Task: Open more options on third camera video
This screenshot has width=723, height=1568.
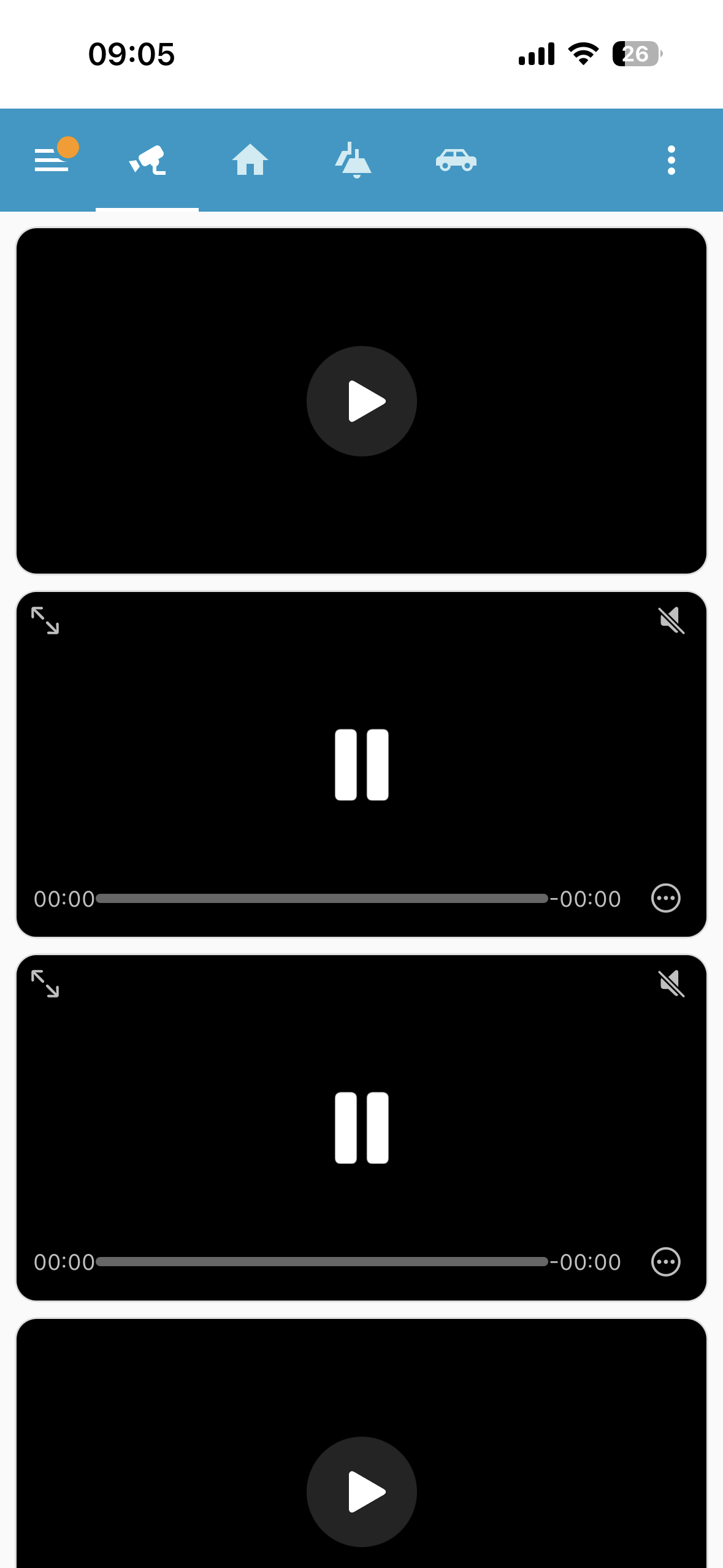Action: (x=665, y=1262)
